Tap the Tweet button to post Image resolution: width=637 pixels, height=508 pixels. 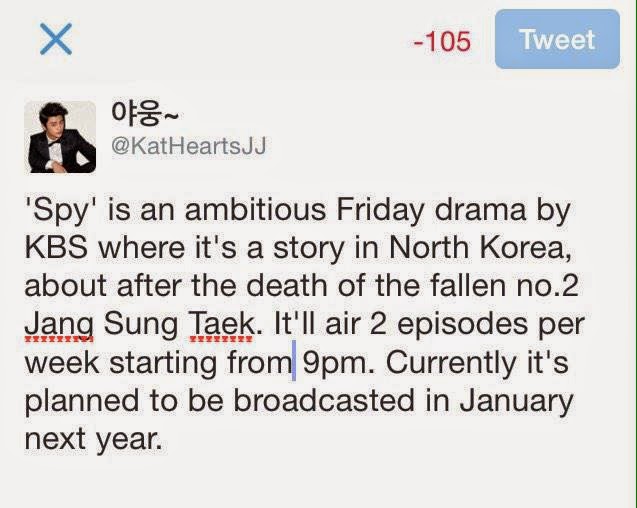[557, 40]
